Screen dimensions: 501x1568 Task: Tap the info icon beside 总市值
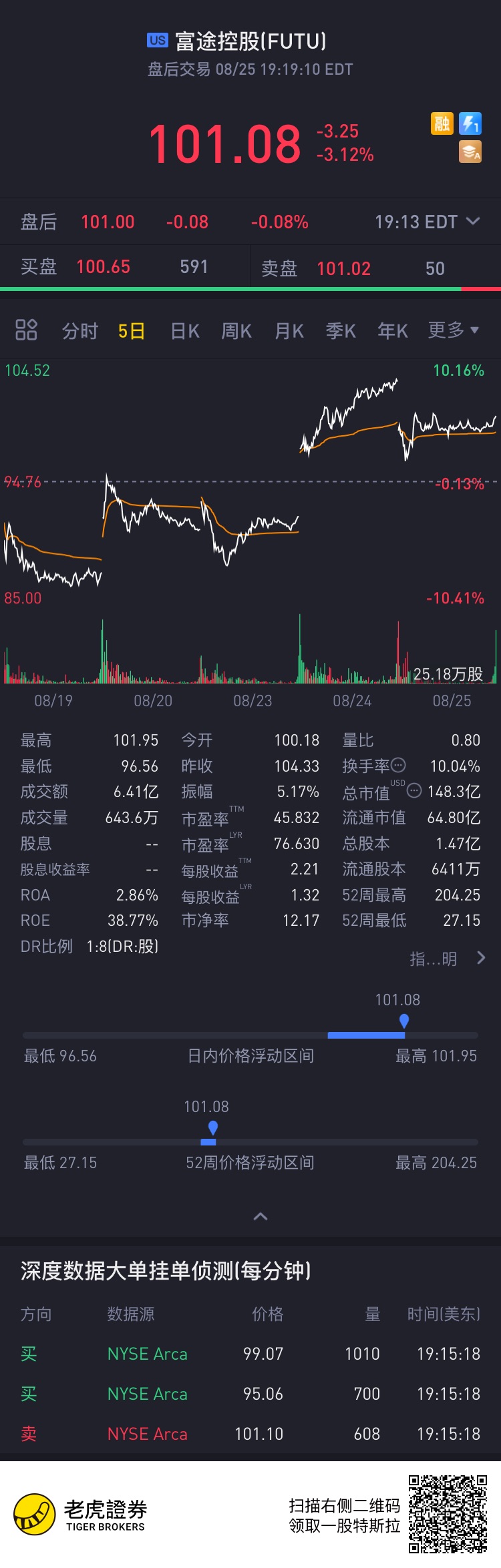[414, 791]
